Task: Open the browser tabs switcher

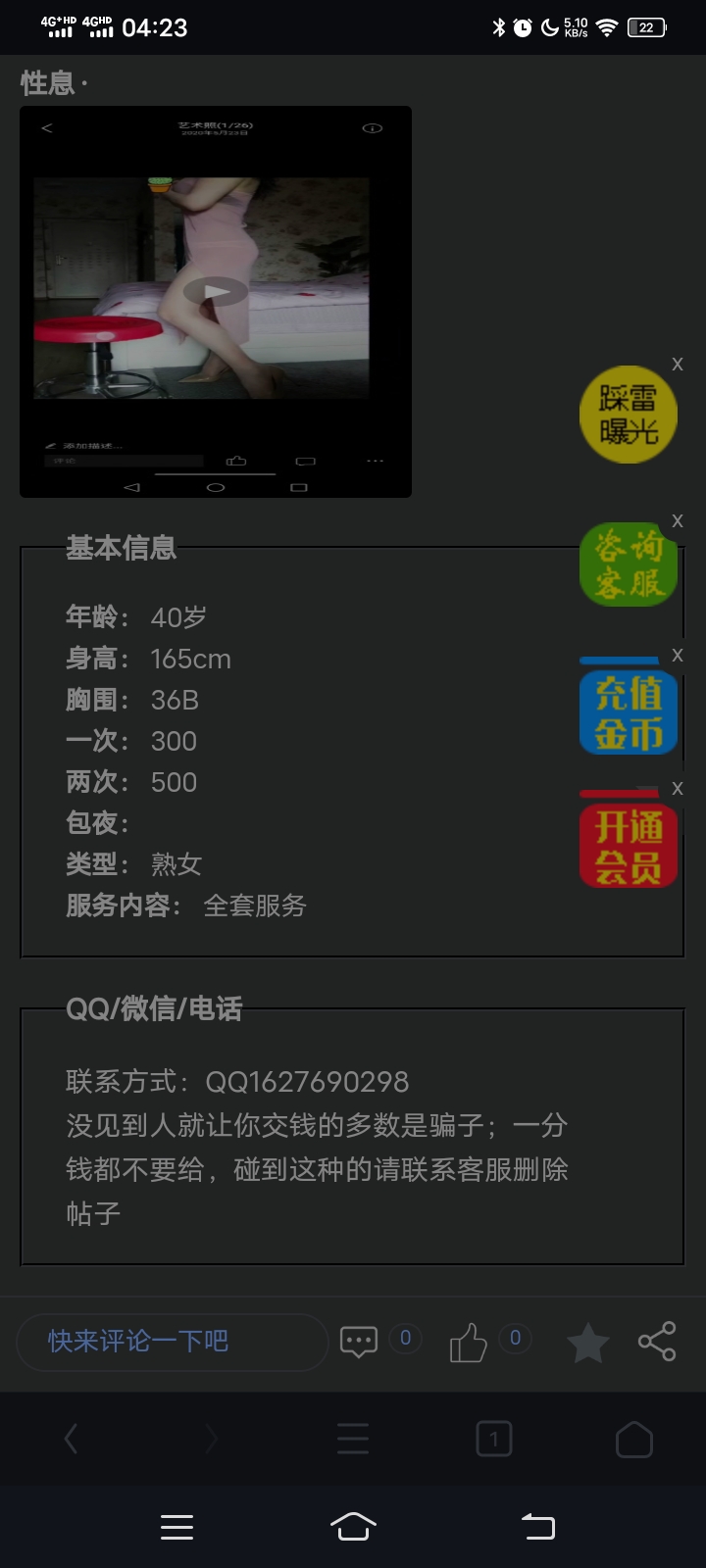Action: click(x=493, y=1439)
